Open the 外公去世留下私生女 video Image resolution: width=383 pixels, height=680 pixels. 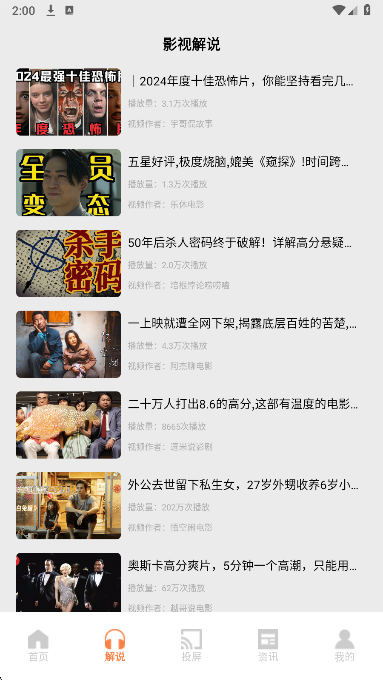191,505
